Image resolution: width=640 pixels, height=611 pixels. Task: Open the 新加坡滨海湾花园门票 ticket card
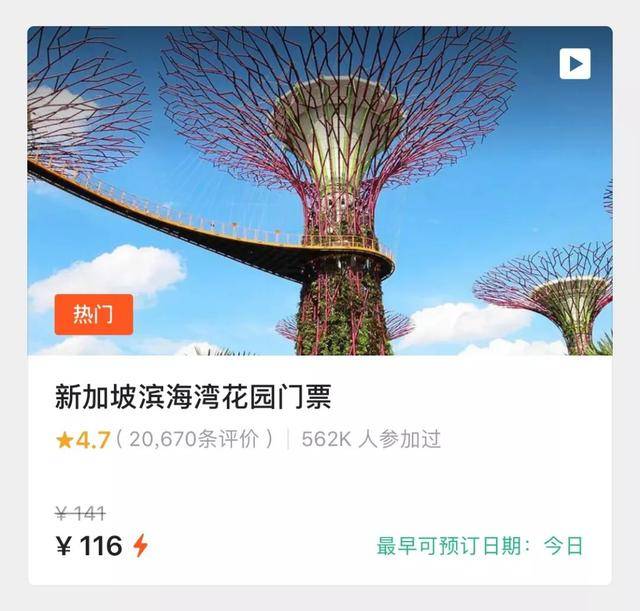[192, 398]
